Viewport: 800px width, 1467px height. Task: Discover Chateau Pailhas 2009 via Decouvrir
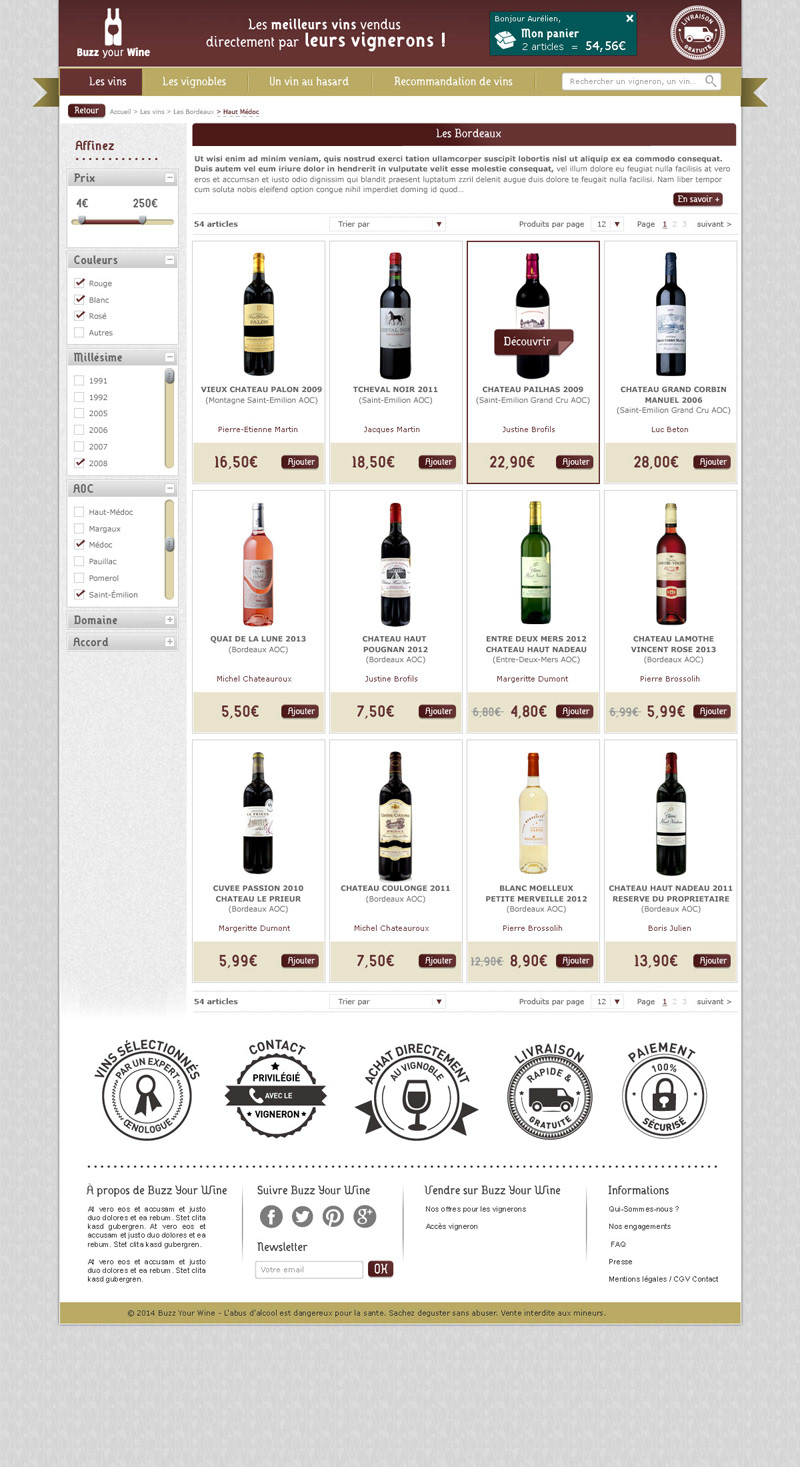coord(530,342)
